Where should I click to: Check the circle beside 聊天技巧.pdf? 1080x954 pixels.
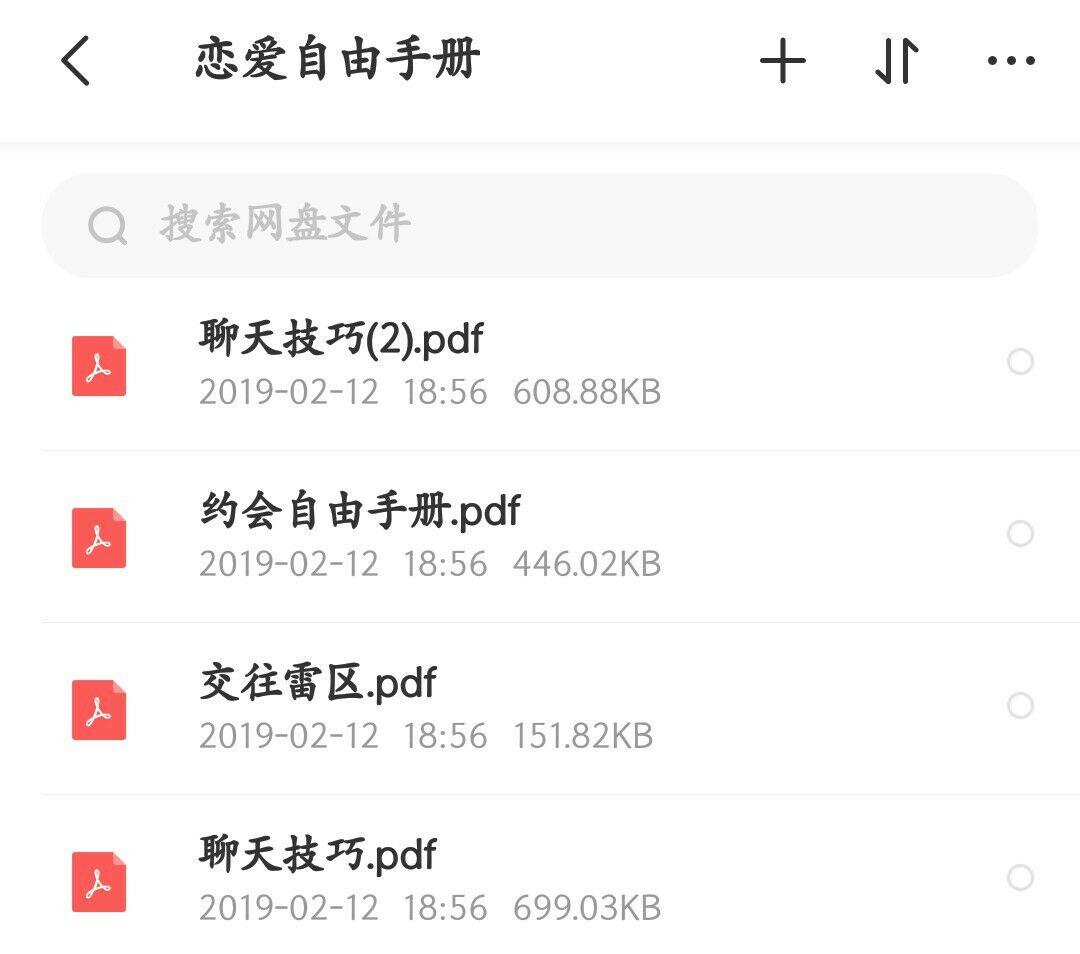(x=1020, y=878)
